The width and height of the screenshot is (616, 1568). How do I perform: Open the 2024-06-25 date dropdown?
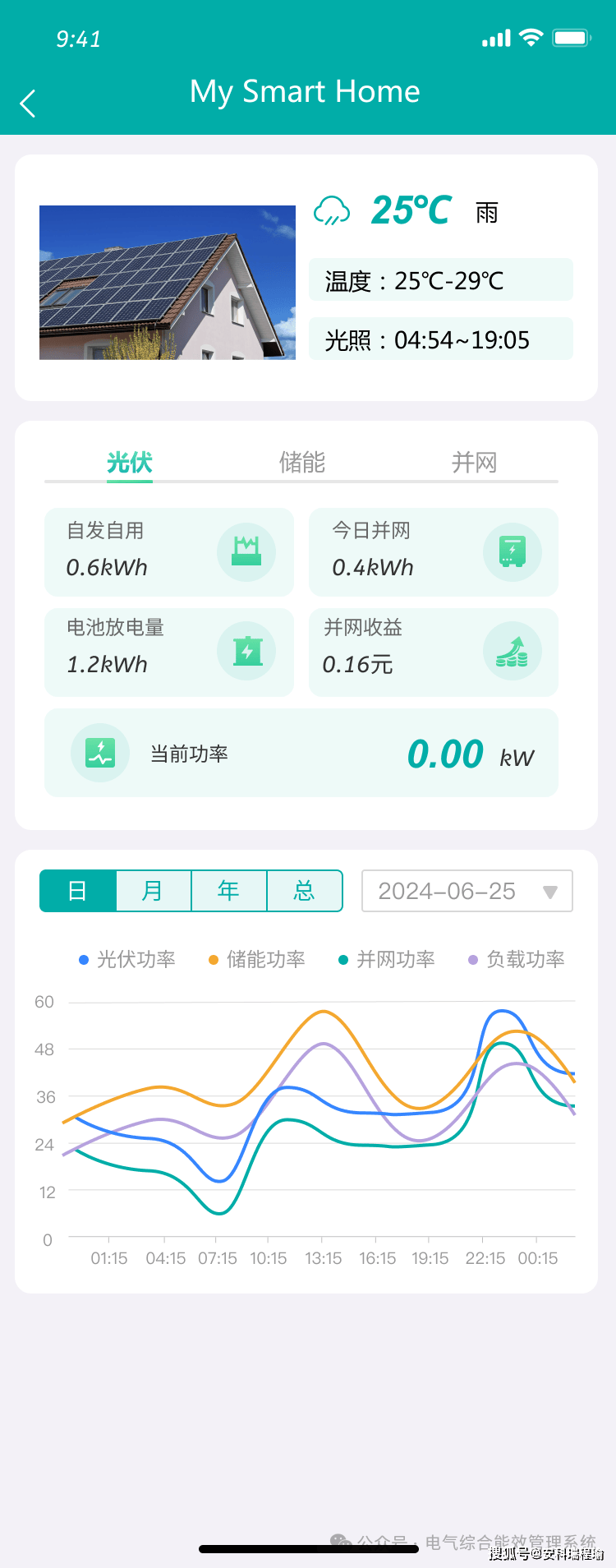tap(467, 891)
